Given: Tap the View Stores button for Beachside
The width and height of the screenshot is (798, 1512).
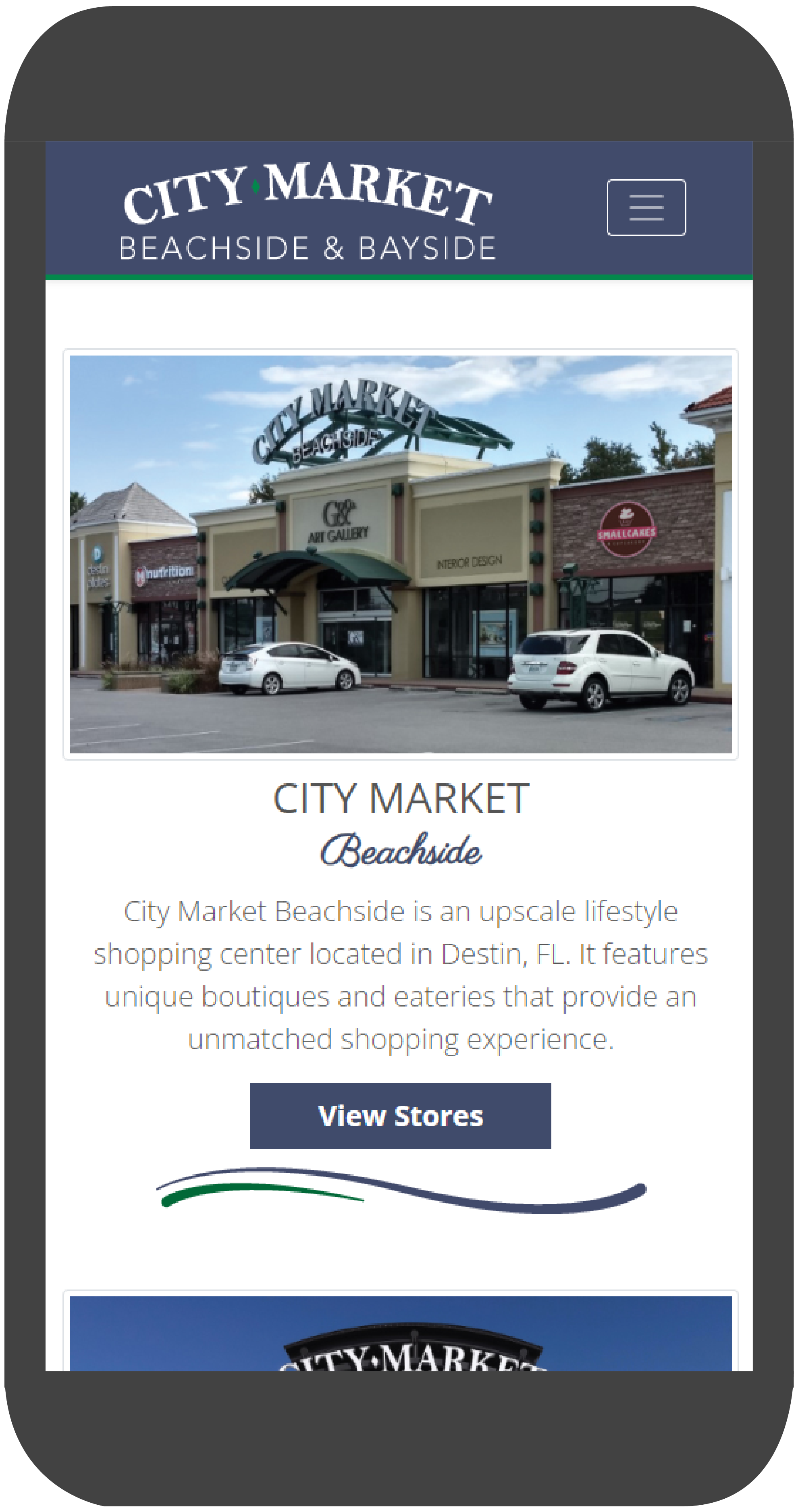Looking at the screenshot, I should pyautogui.click(x=400, y=1115).
